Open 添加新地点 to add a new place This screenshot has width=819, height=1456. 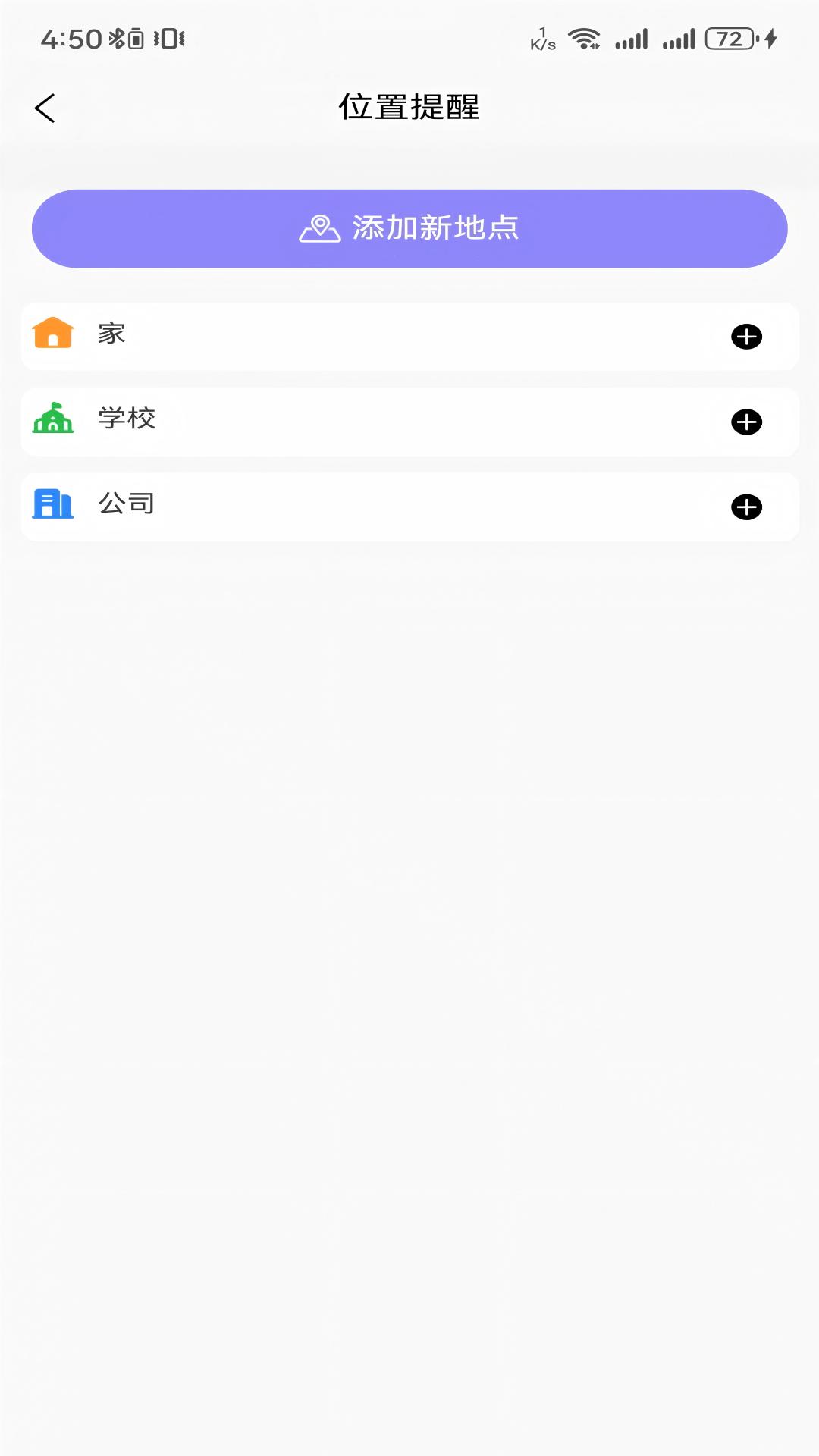409,227
